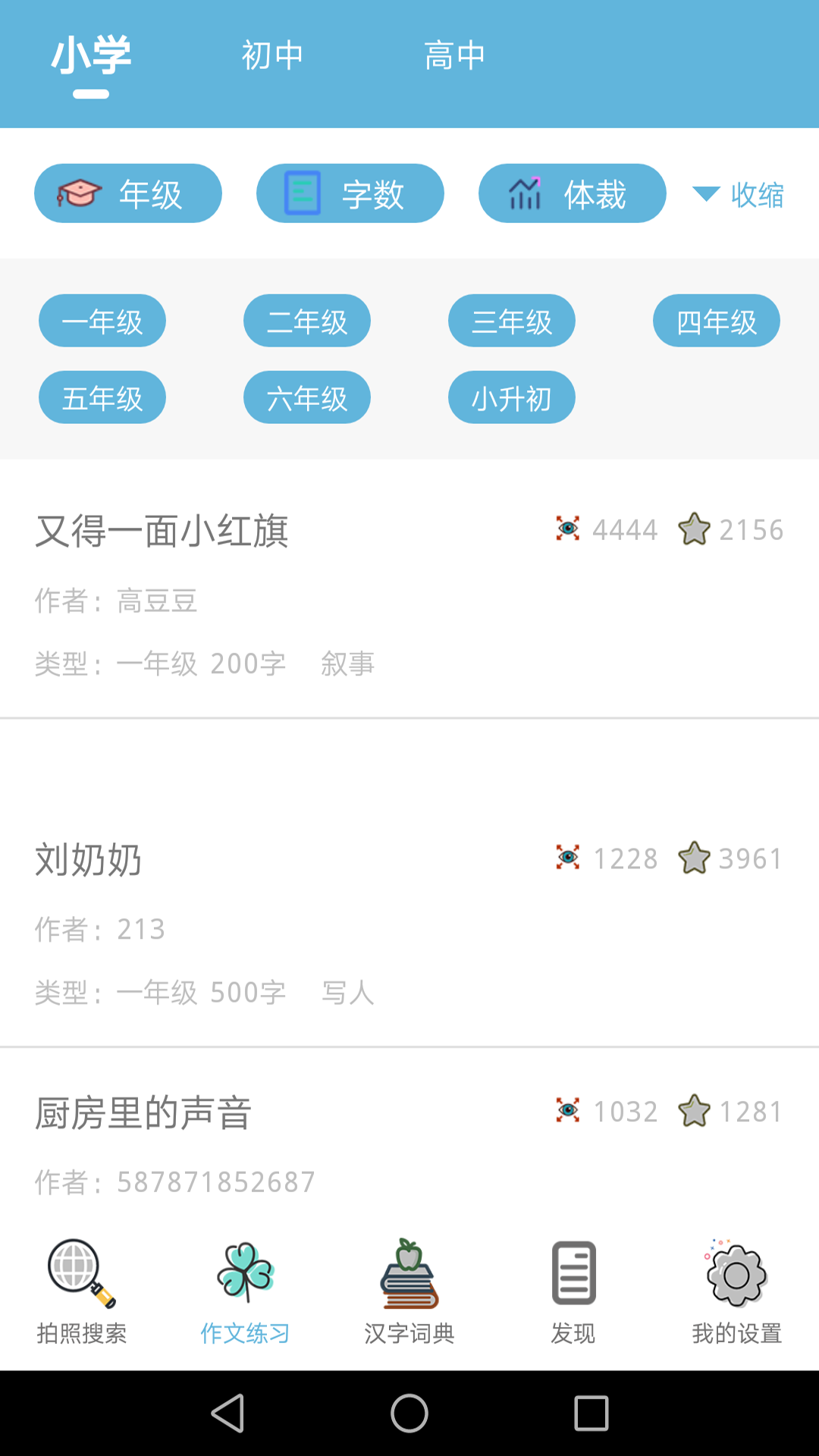Open the essay 厨房里的声音

tap(143, 1113)
